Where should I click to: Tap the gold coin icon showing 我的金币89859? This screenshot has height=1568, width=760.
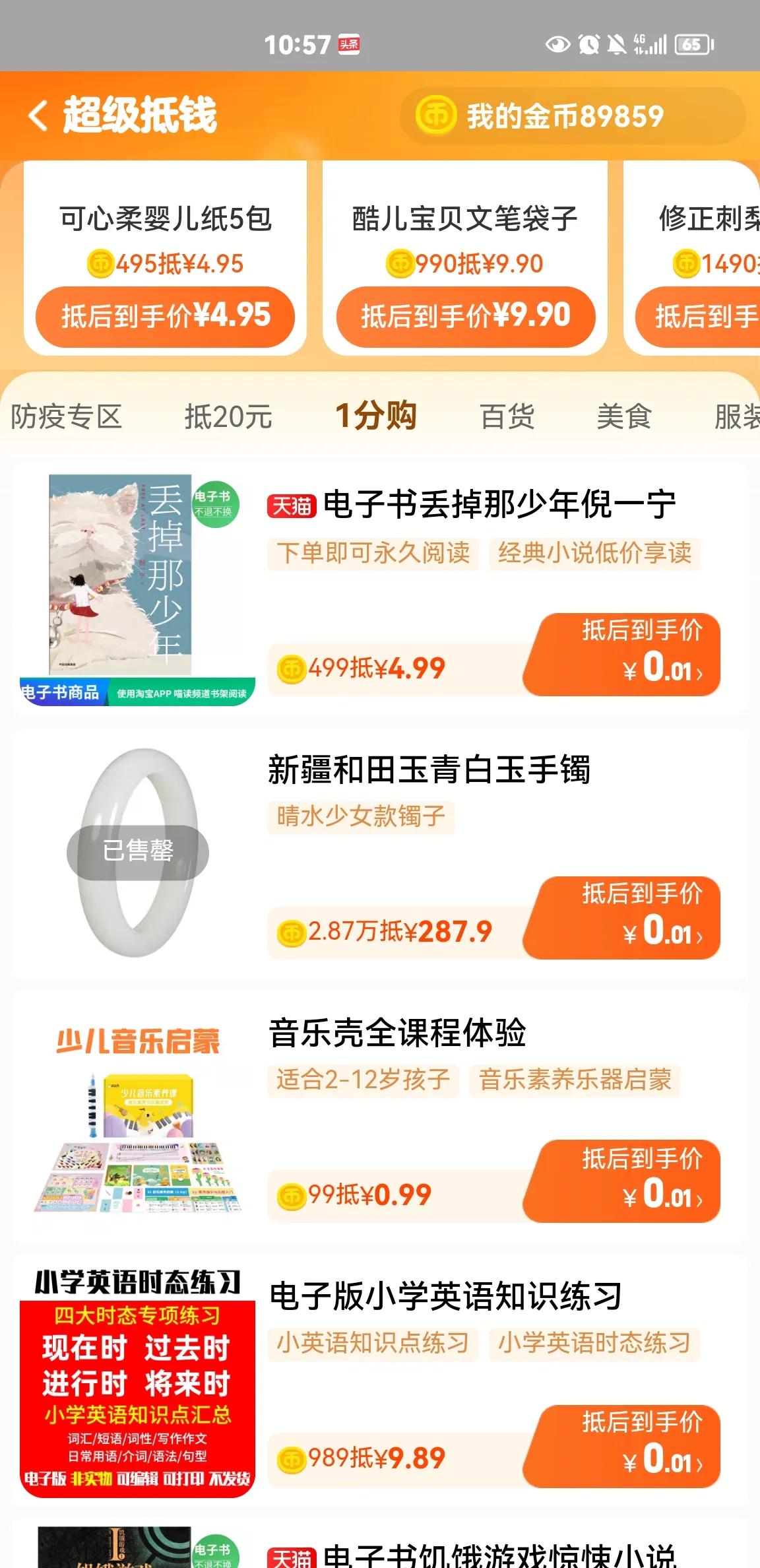tap(435, 115)
